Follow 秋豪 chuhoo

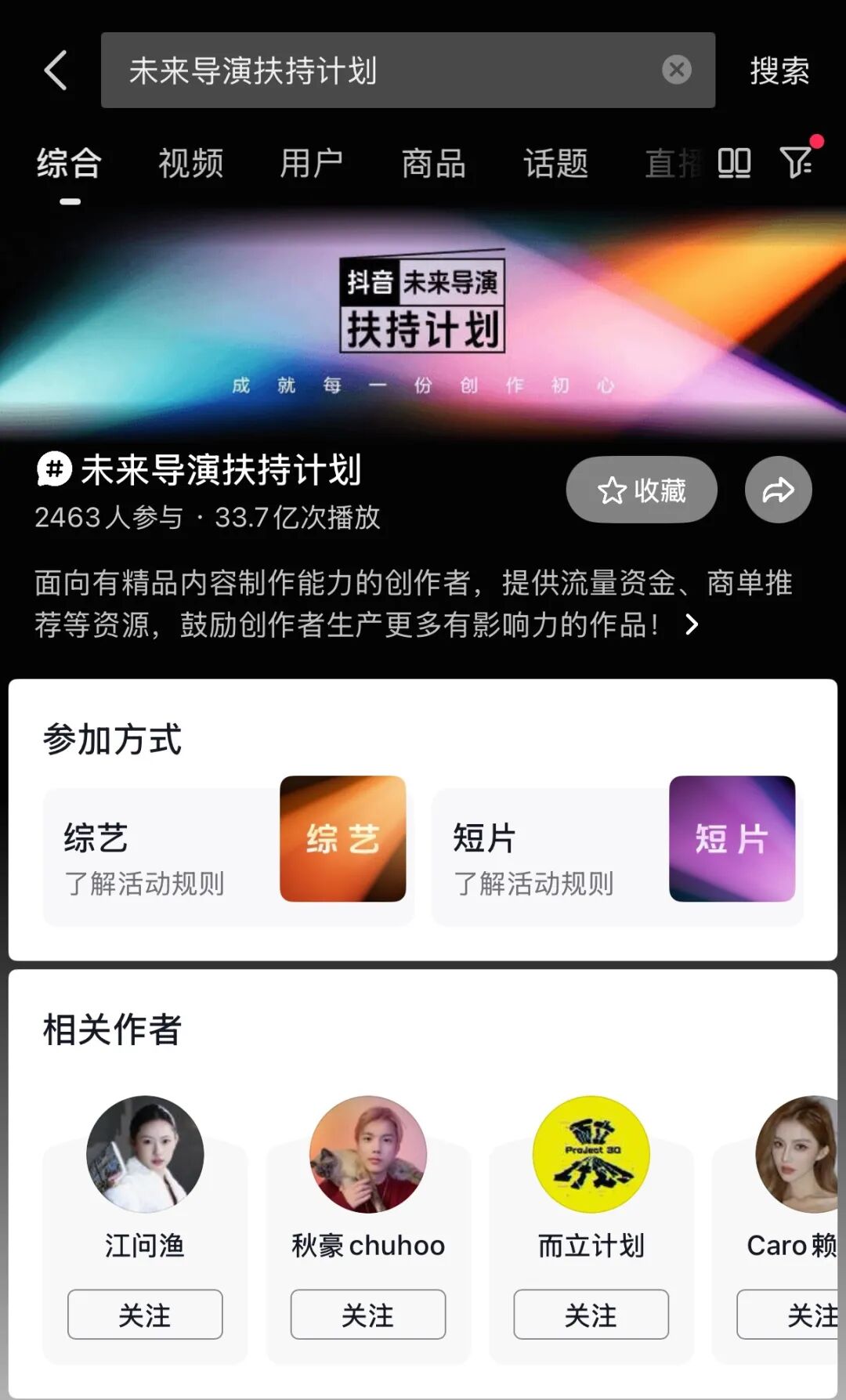[368, 1315]
